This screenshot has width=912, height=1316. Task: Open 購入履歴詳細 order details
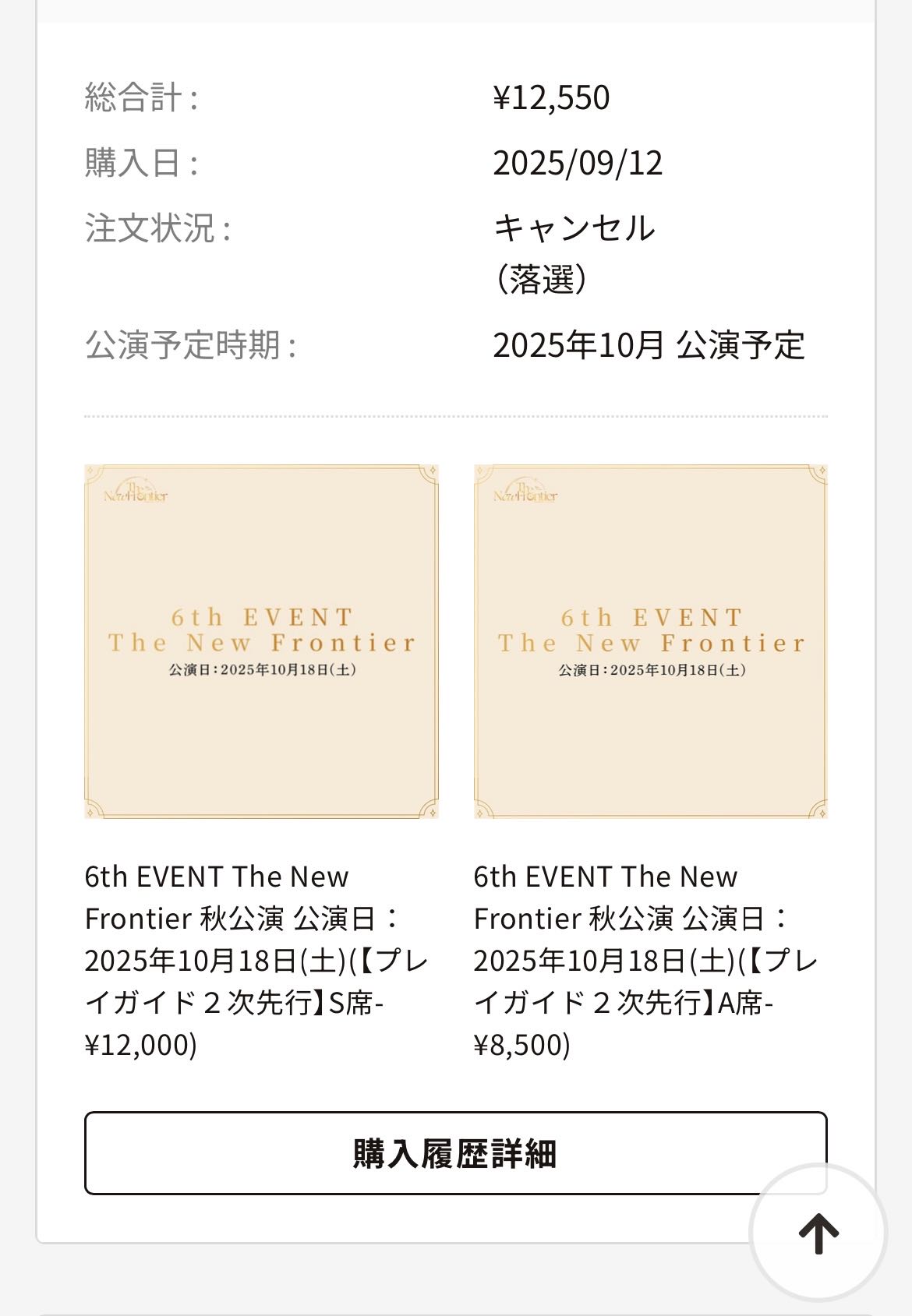click(x=454, y=1153)
